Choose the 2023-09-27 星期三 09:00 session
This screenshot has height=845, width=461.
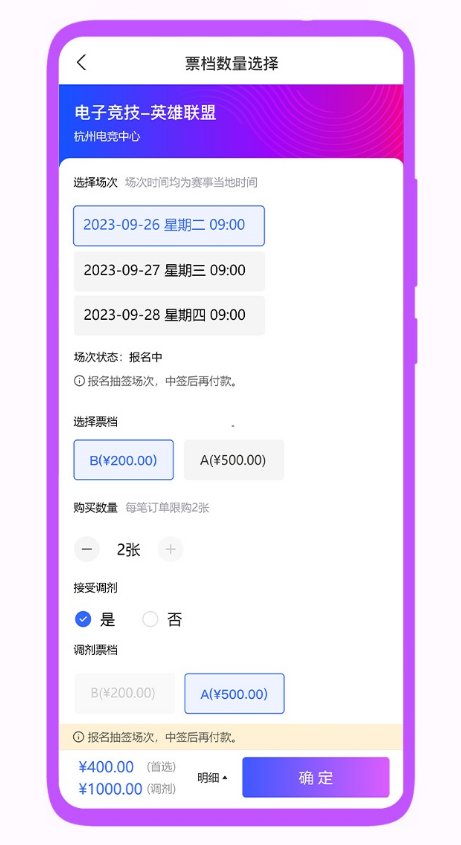point(169,271)
